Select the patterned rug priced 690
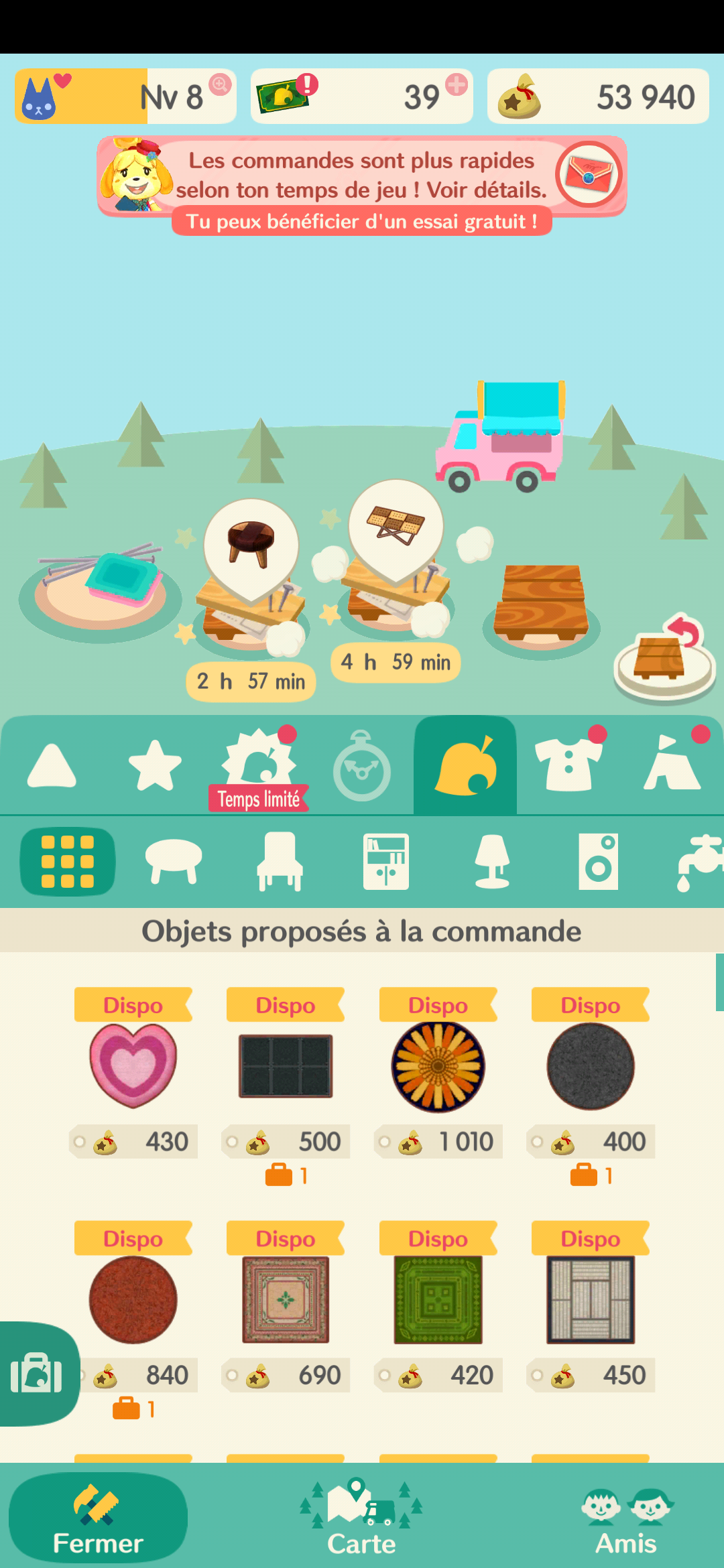The image size is (724, 1568). 286,1300
